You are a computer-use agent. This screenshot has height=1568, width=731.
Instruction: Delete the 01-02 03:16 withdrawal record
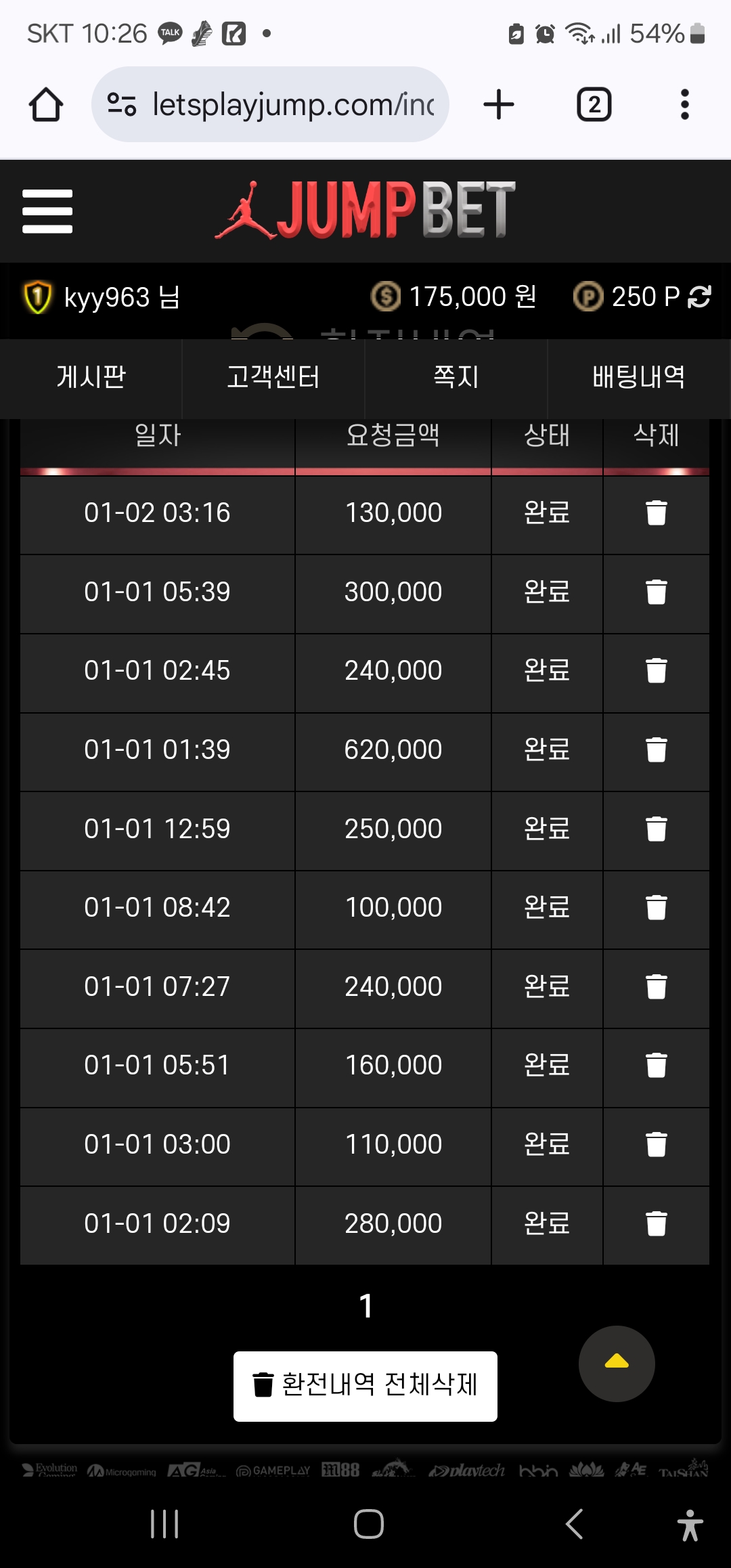[656, 513]
